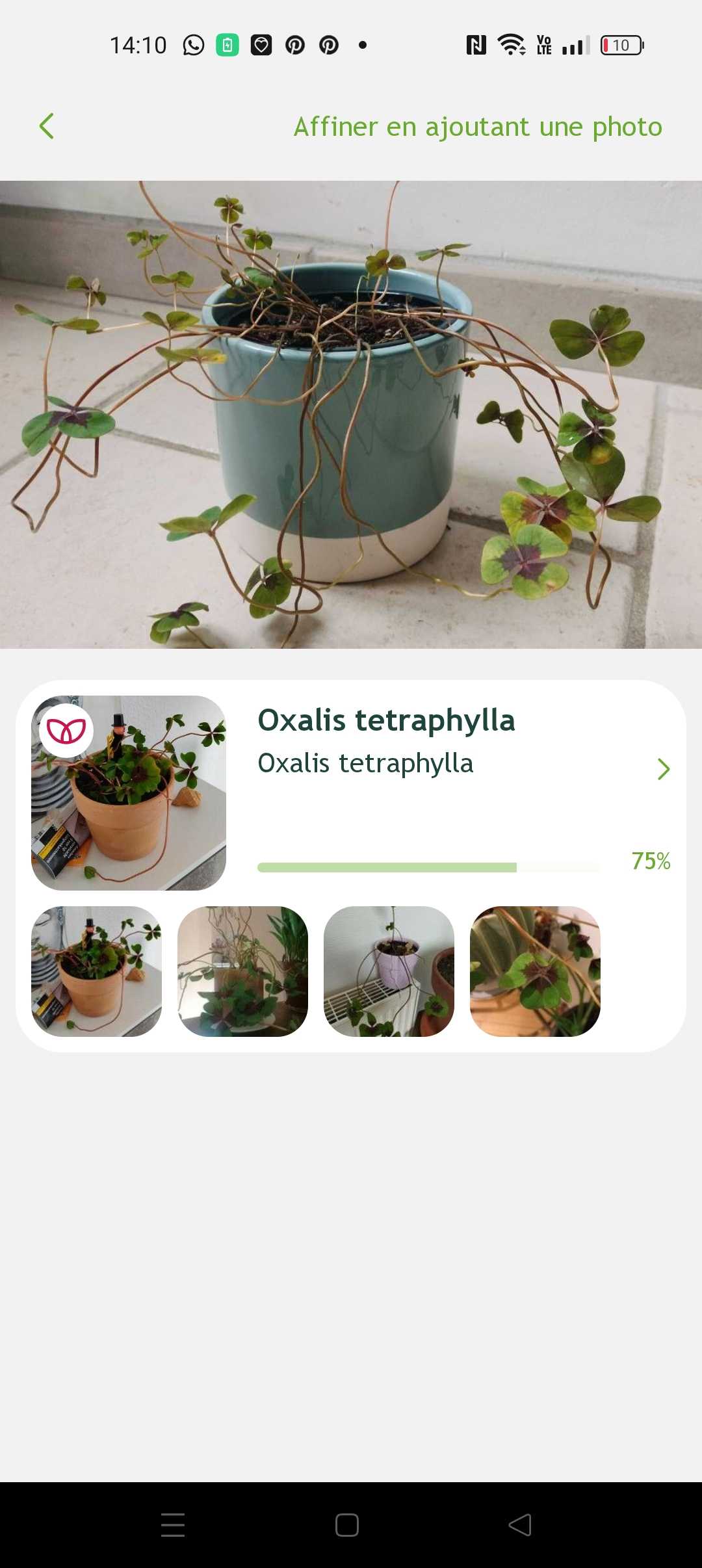The width and height of the screenshot is (702, 1568).
Task: Open the terracotta pot thumbnail with figurine
Action: (x=96, y=971)
